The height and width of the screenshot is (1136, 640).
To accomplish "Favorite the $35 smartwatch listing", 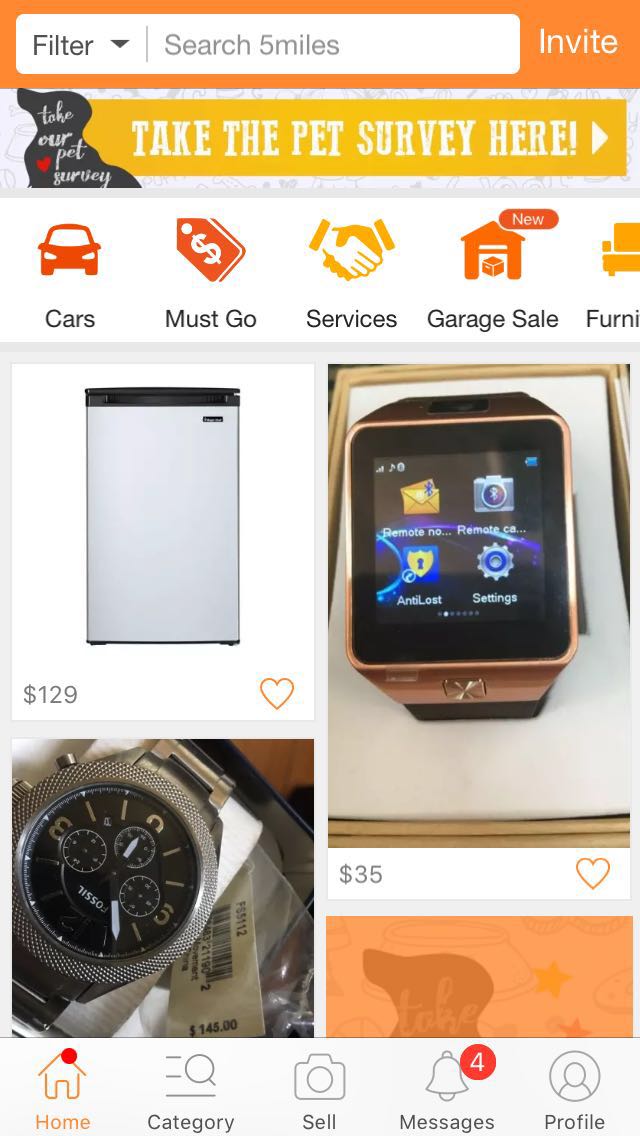I will coord(592,874).
